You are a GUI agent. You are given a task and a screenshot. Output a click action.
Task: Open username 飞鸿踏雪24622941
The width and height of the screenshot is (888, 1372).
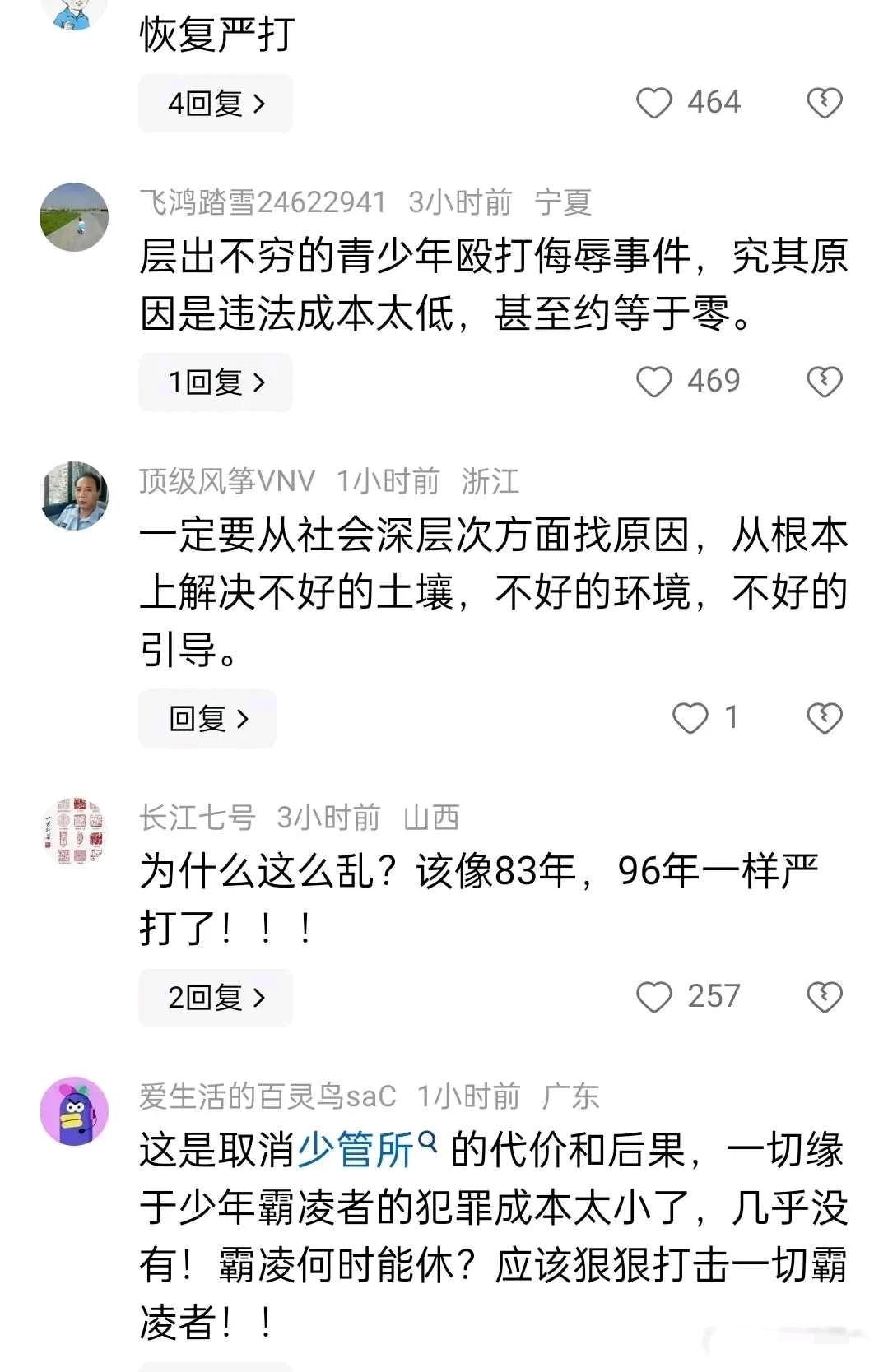coord(263,202)
